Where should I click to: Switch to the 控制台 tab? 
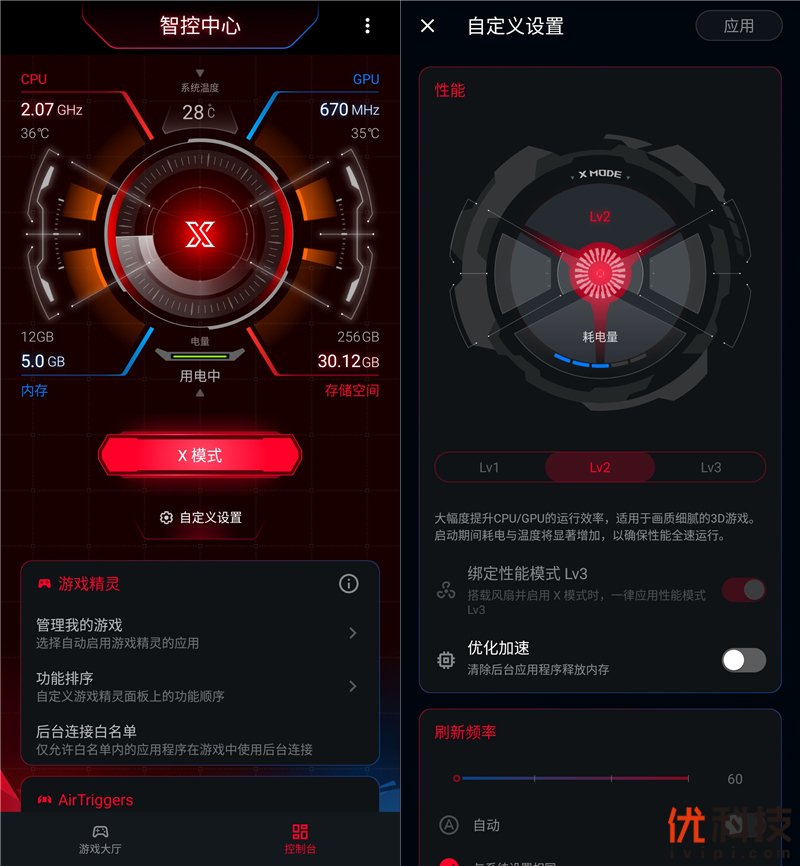click(x=300, y=839)
